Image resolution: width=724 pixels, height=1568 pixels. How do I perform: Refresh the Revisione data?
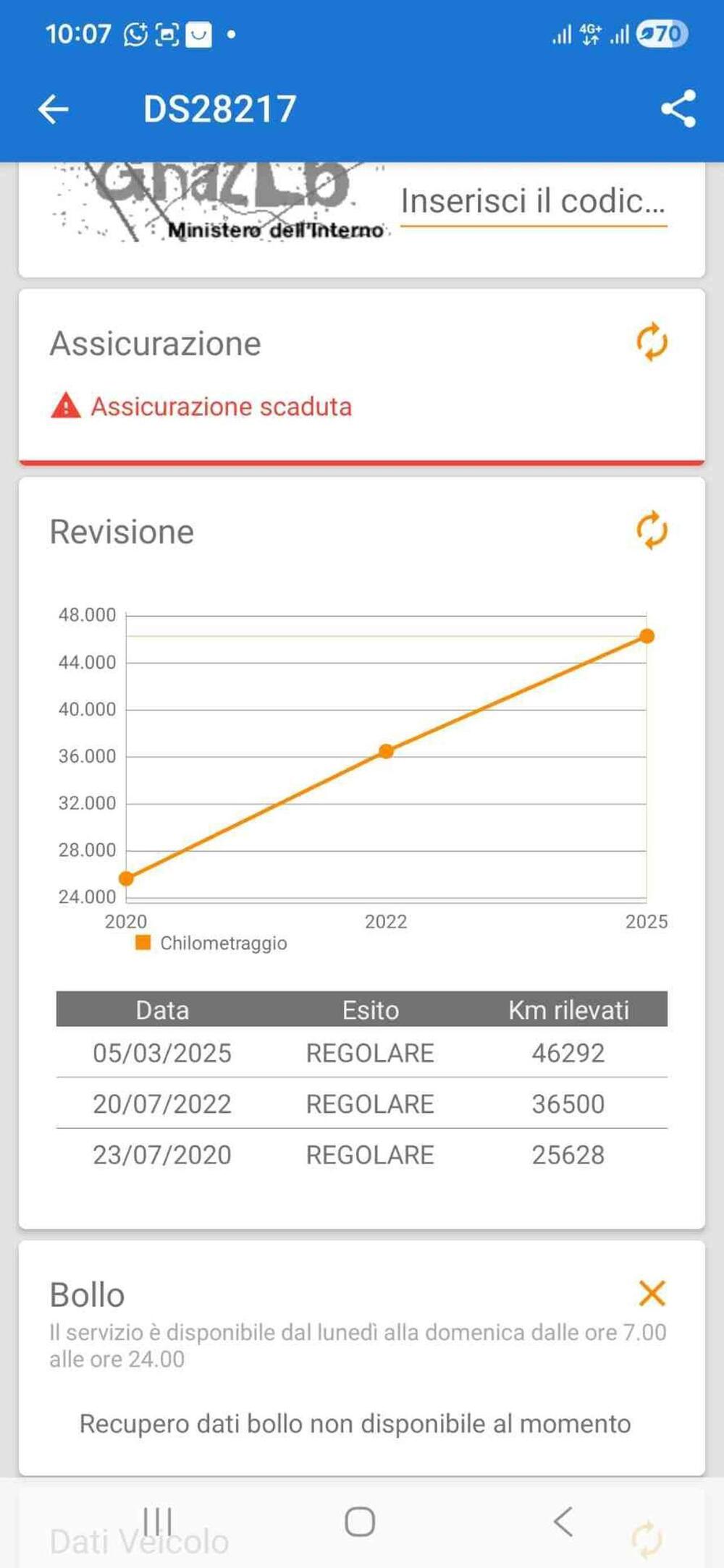pyautogui.click(x=652, y=530)
